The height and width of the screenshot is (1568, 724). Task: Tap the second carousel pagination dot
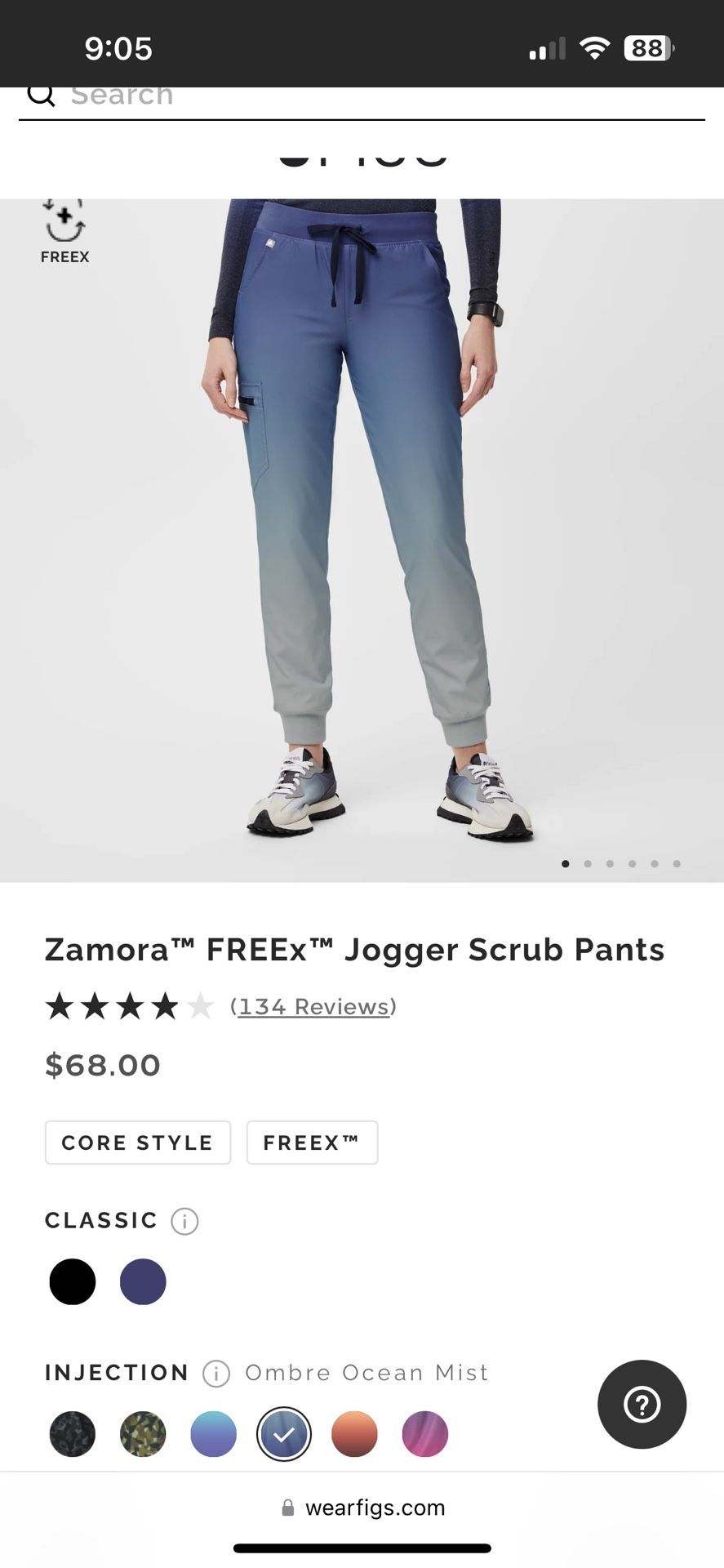(x=588, y=863)
